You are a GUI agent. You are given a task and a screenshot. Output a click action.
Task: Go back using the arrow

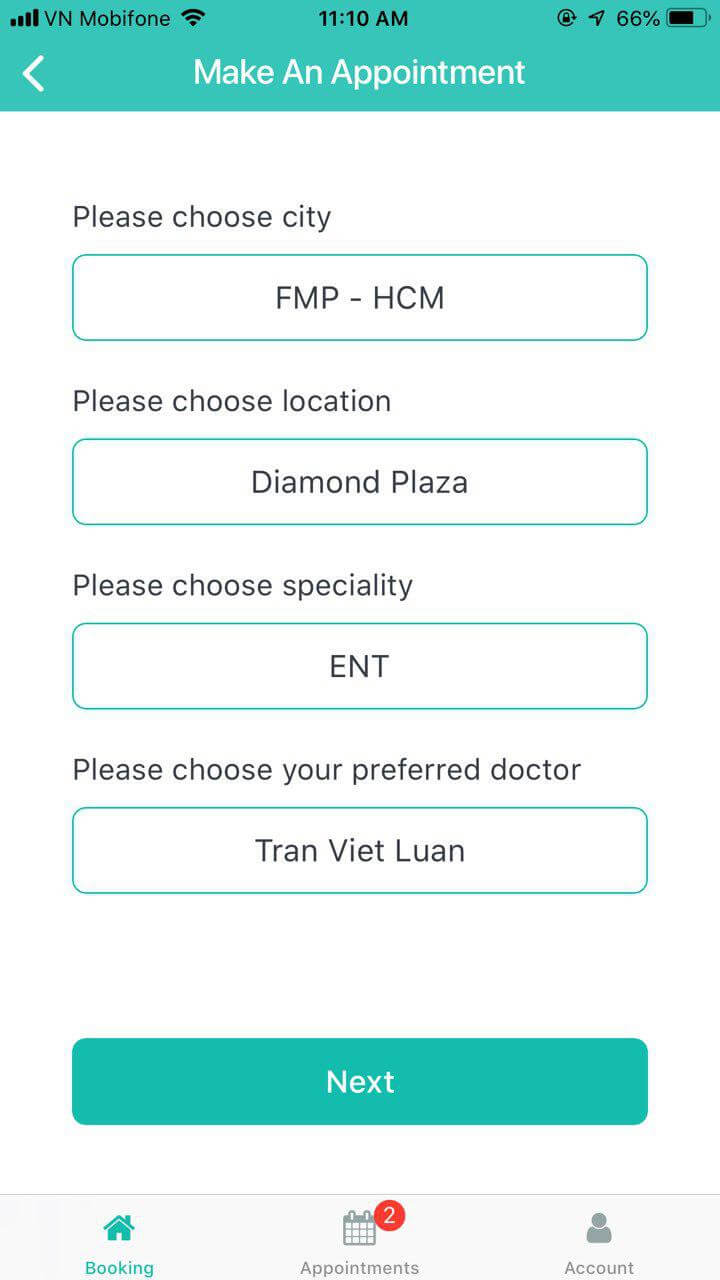click(x=34, y=73)
